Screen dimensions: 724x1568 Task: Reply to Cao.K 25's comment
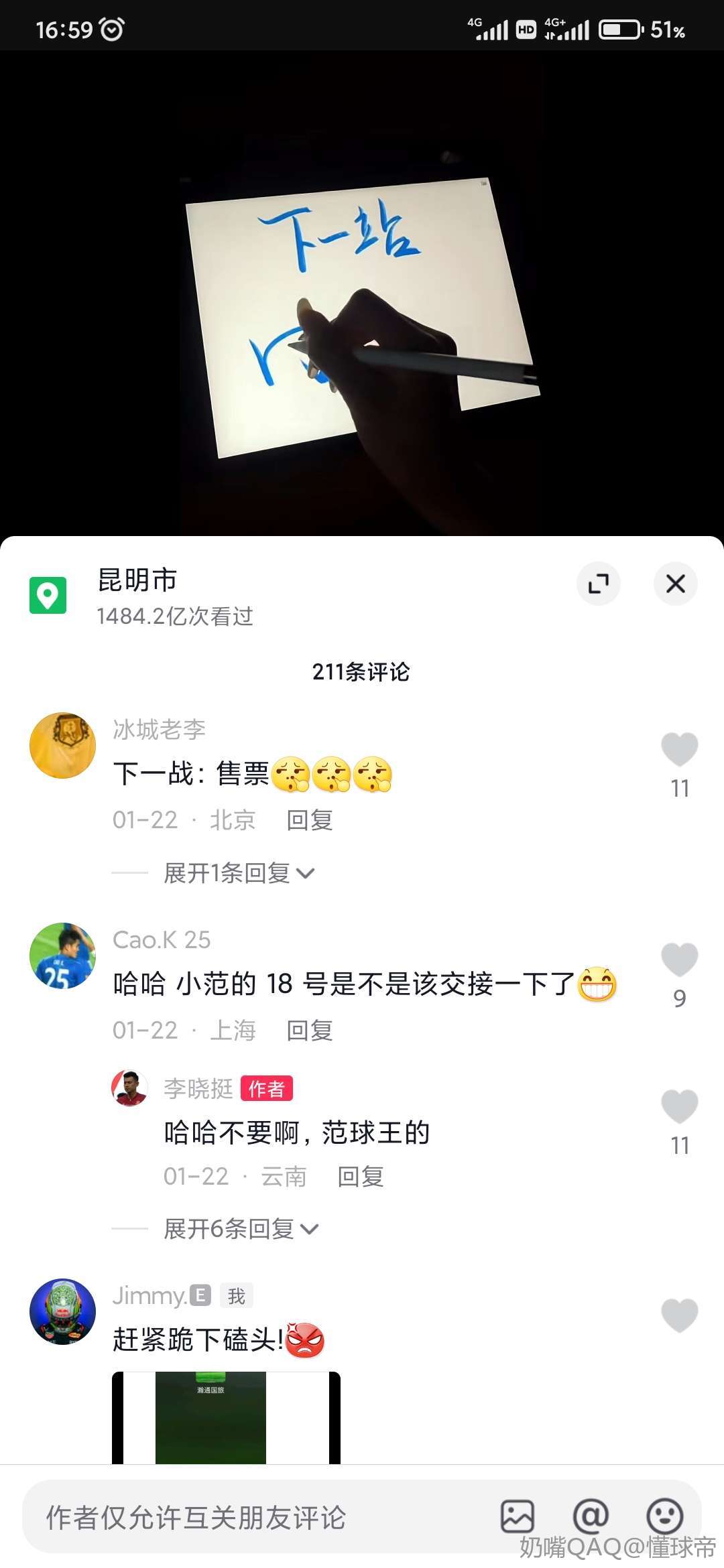click(x=310, y=1031)
